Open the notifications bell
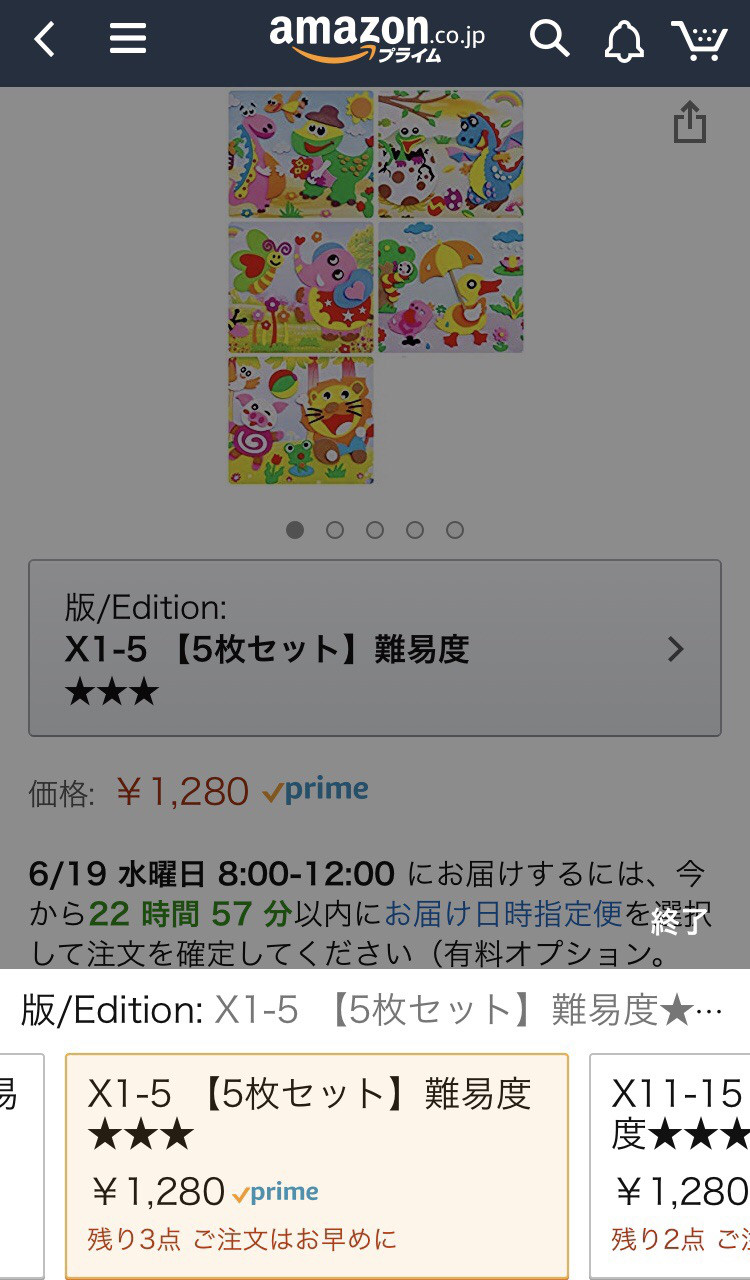Viewport: 750px width, 1280px height. [624, 41]
